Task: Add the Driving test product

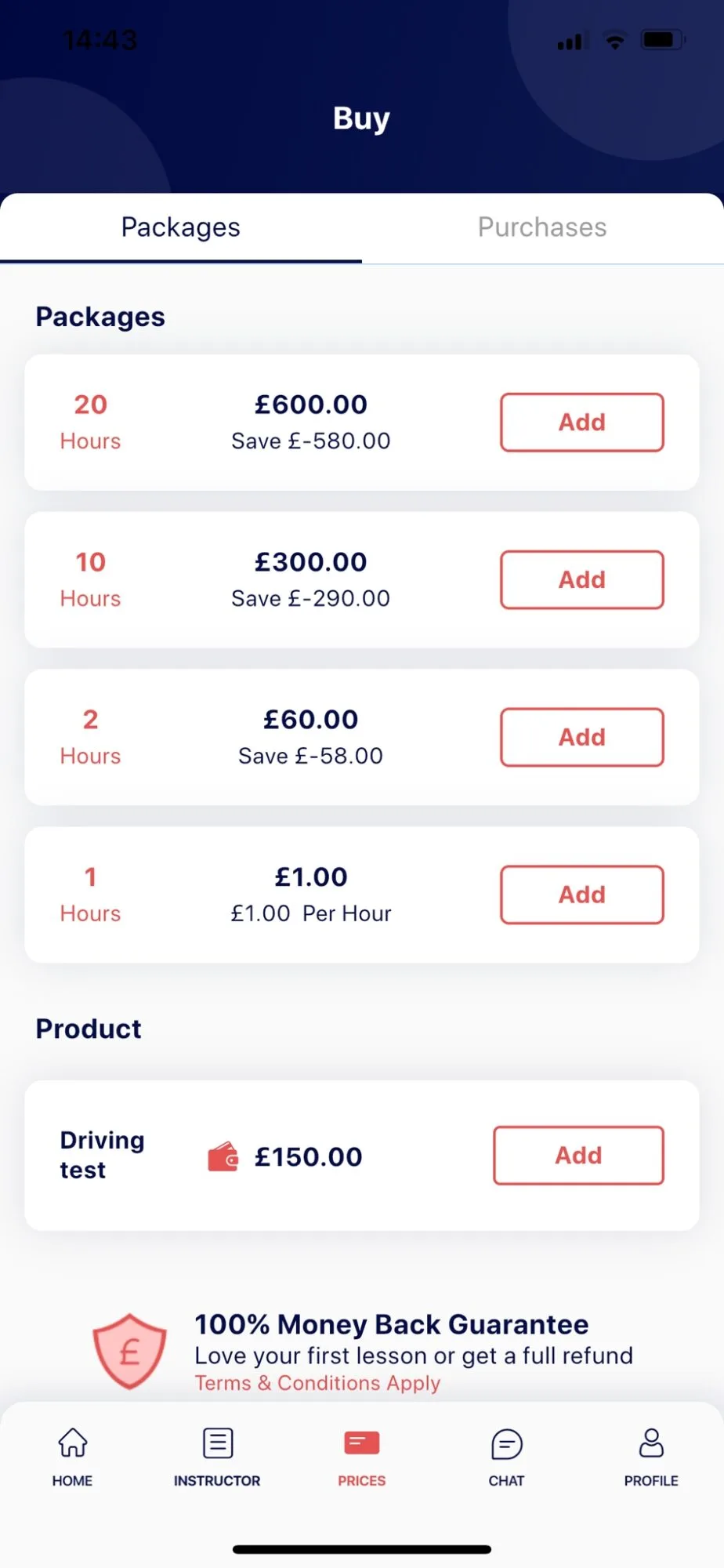Action: (578, 1156)
